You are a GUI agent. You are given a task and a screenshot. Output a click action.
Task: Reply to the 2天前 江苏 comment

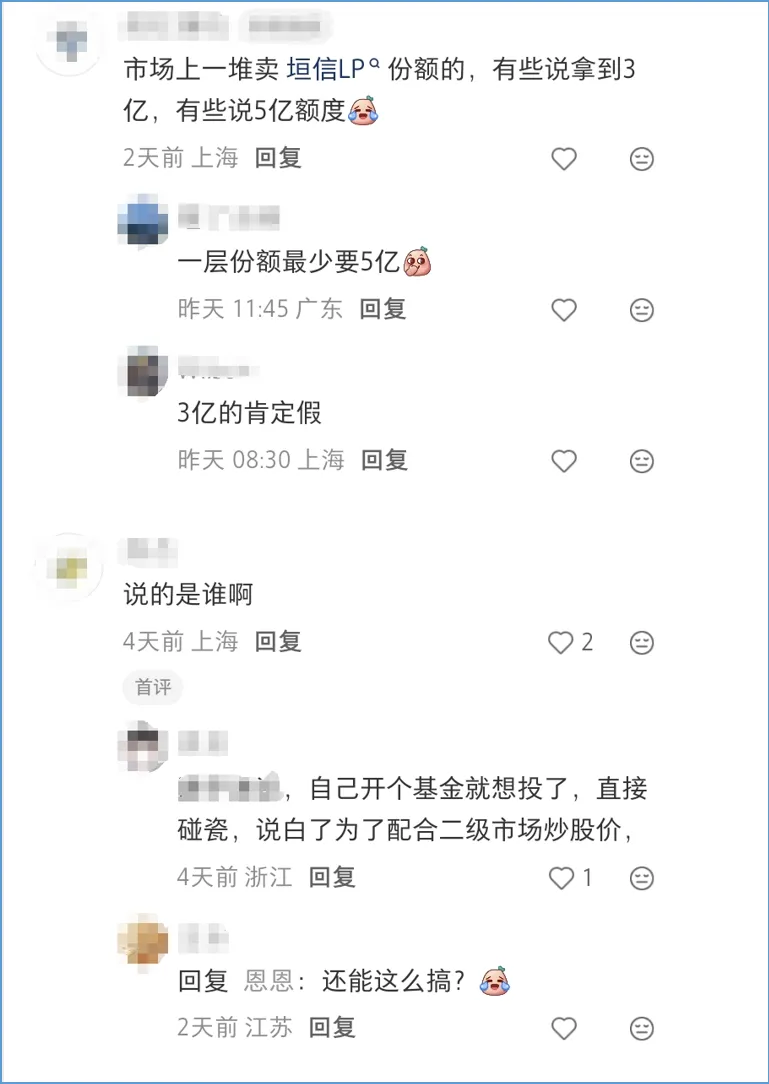(x=332, y=1027)
